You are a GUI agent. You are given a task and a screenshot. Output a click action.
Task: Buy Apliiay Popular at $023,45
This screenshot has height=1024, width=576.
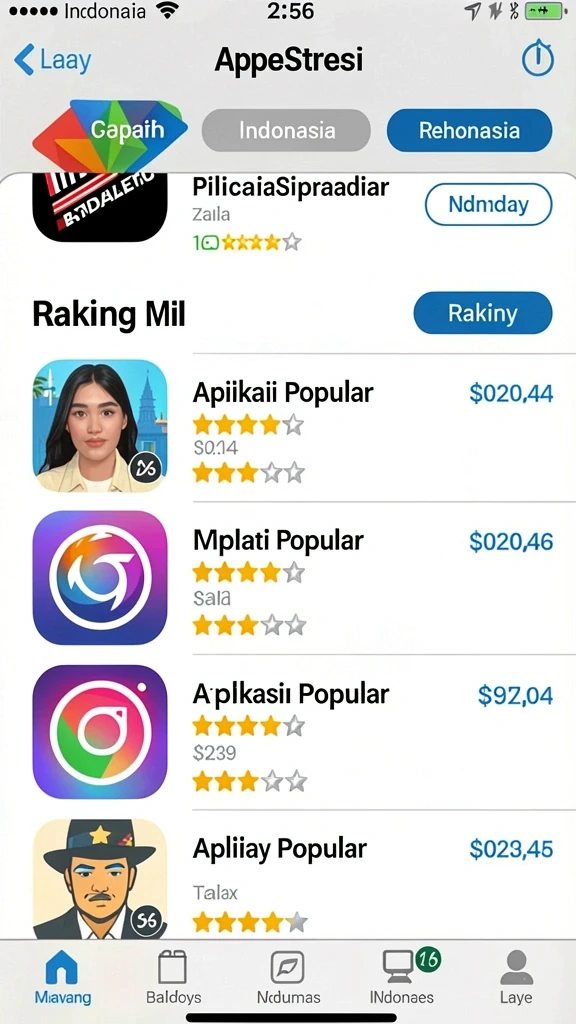point(511,850)
